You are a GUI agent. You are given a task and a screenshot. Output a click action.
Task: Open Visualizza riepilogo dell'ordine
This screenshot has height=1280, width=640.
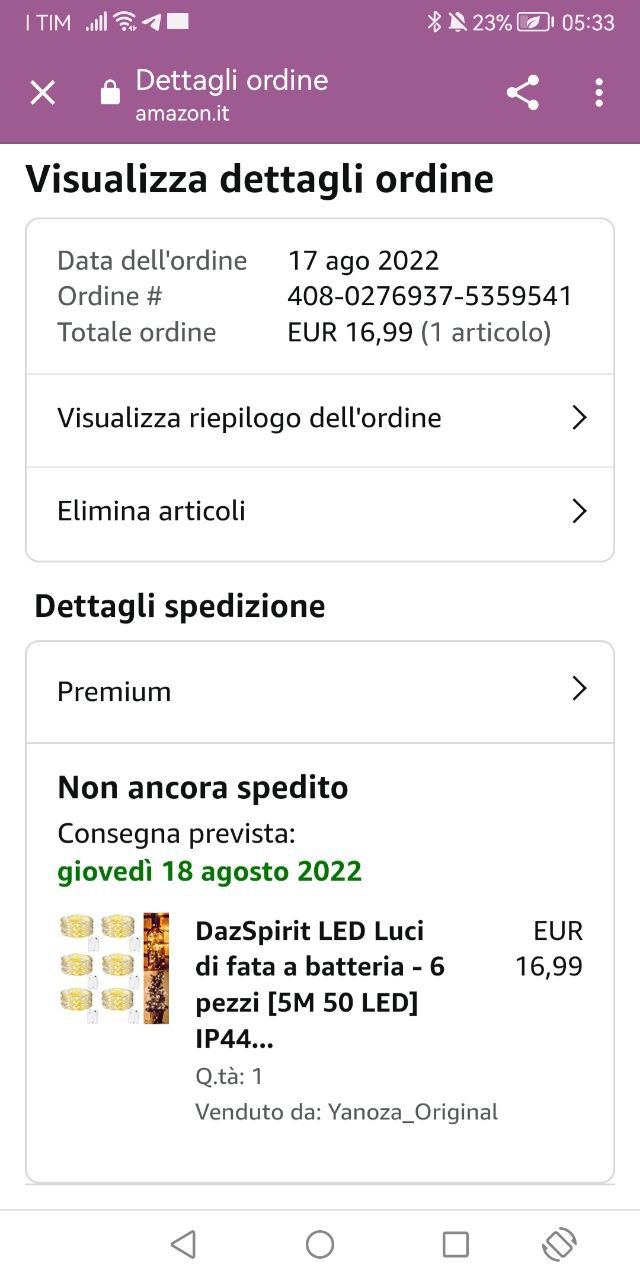pos(320,418)
